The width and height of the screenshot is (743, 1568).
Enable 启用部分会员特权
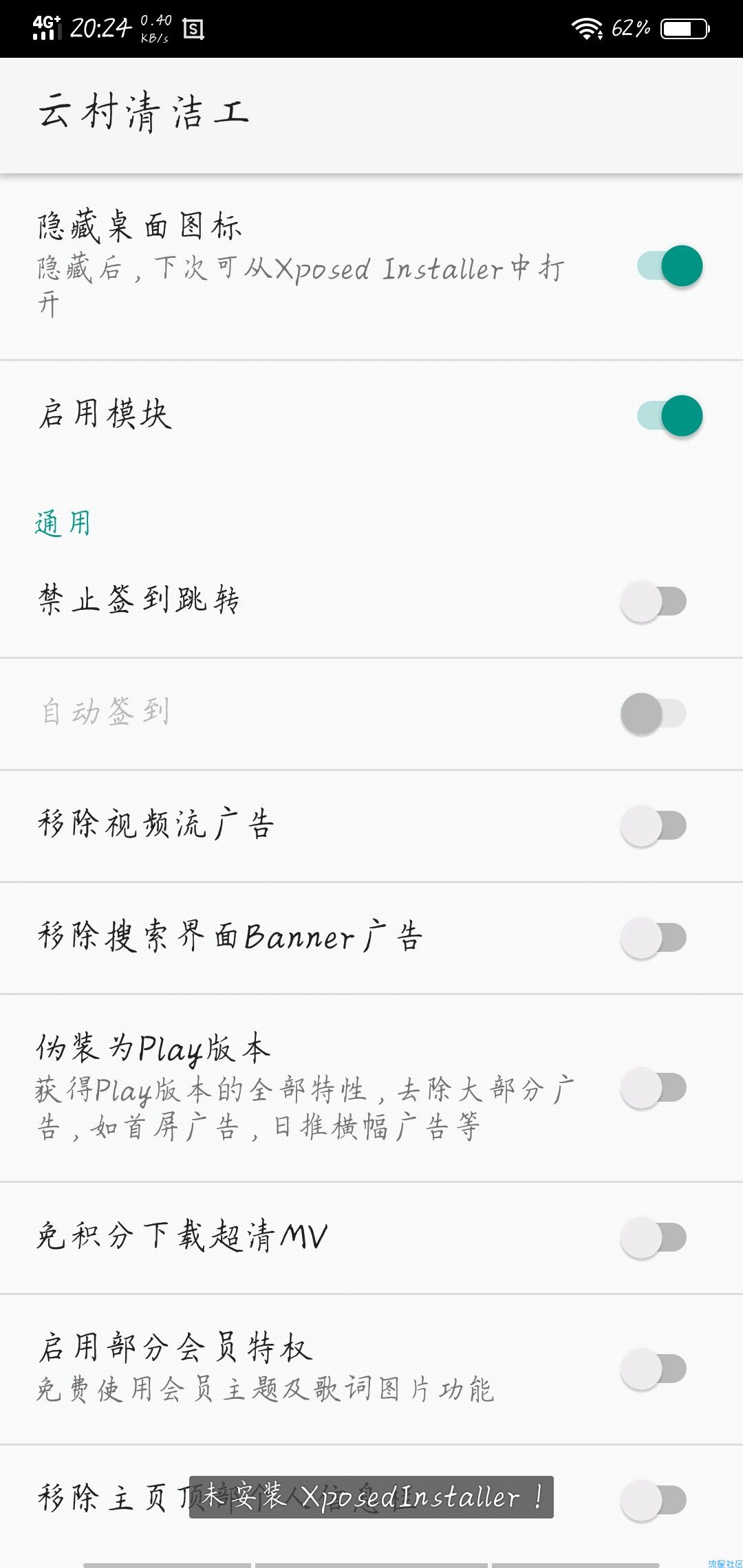point(654,1369)
